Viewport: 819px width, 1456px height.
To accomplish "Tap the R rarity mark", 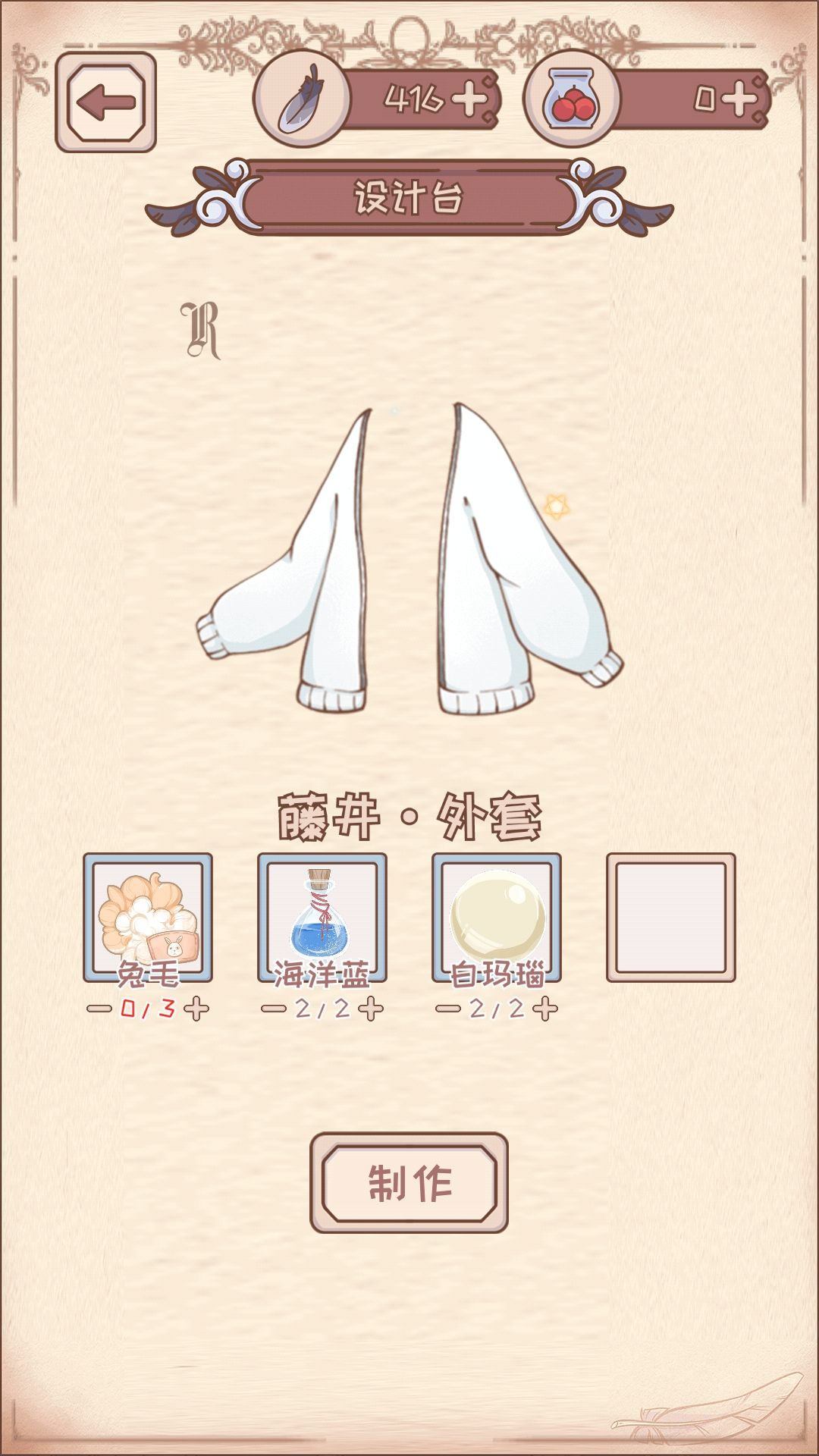I will pos(199,328).
